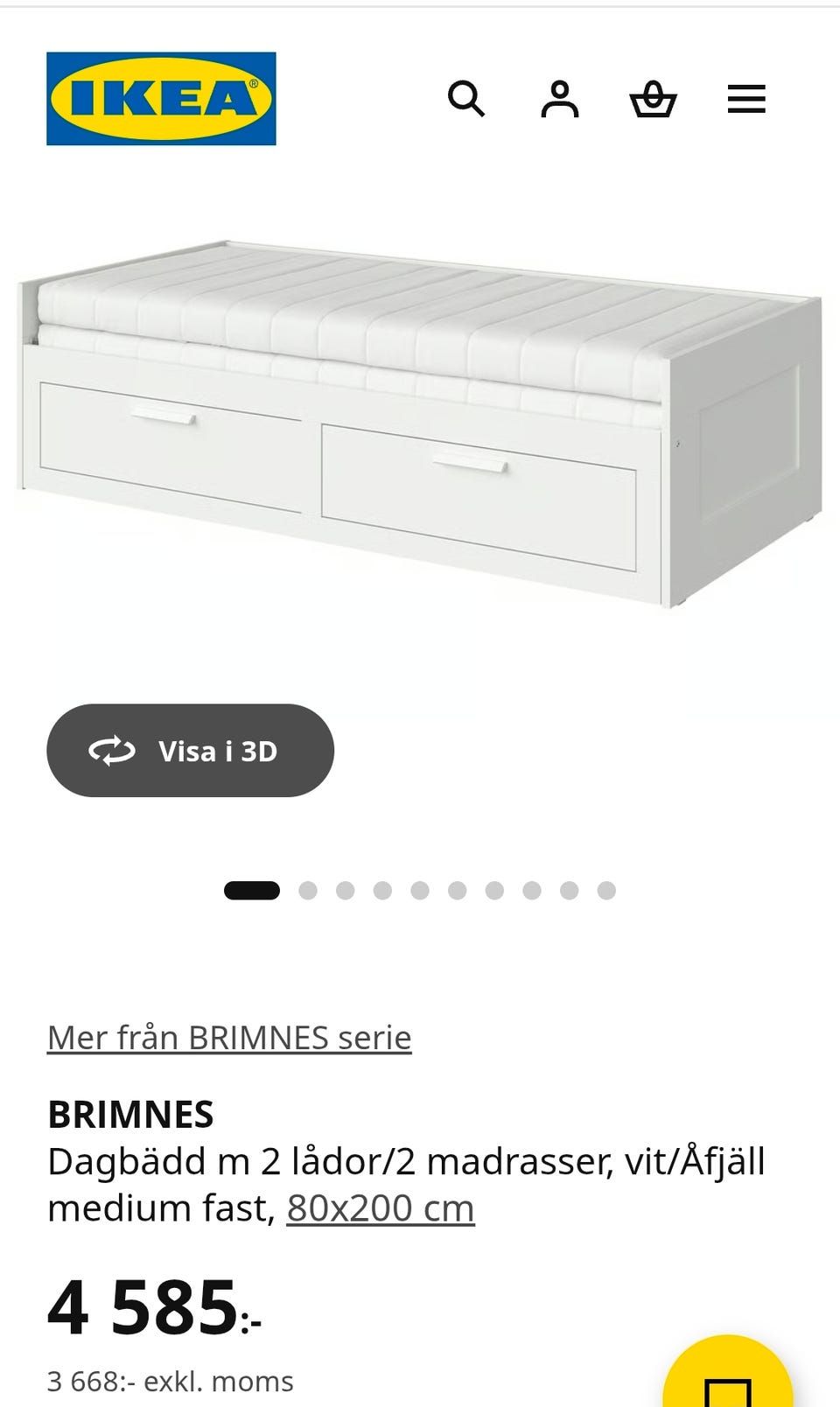This screenshot has height=1407, width=840.
Task: Open the 80x200 cm size link
Action: pos(381,1208)
